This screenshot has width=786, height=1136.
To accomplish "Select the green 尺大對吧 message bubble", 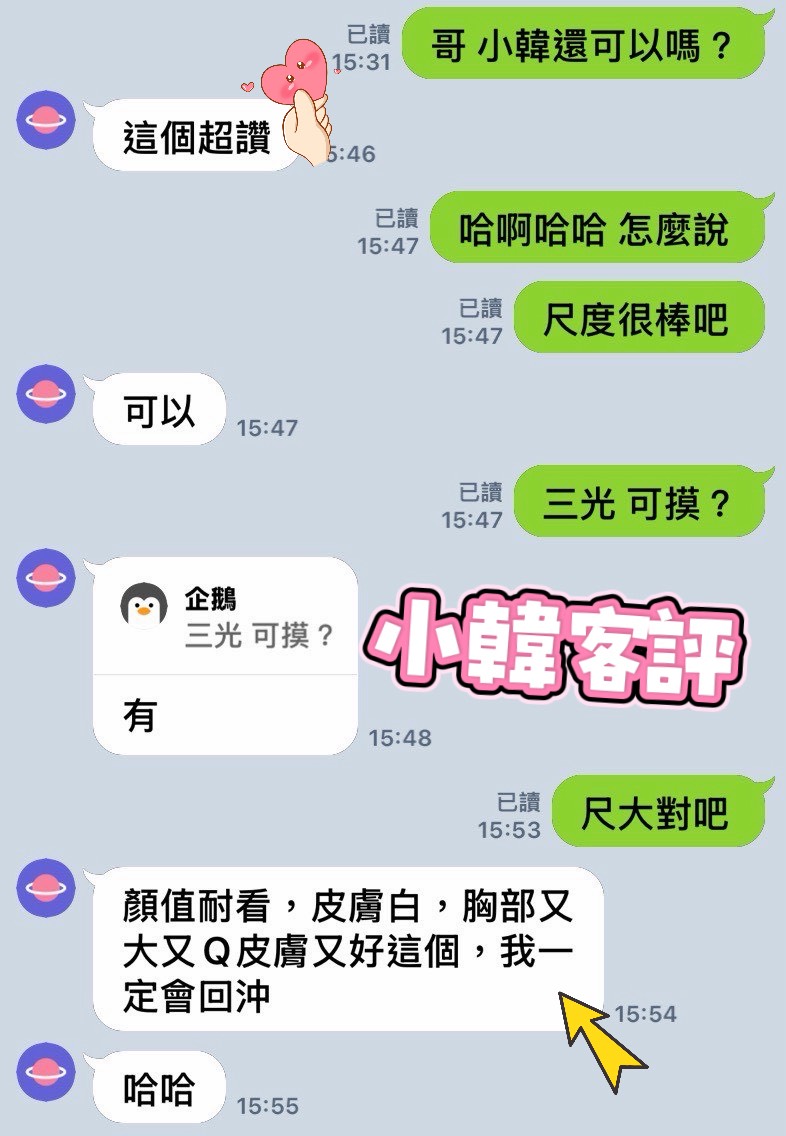I will pyautogui.click(x=661, y=812).
